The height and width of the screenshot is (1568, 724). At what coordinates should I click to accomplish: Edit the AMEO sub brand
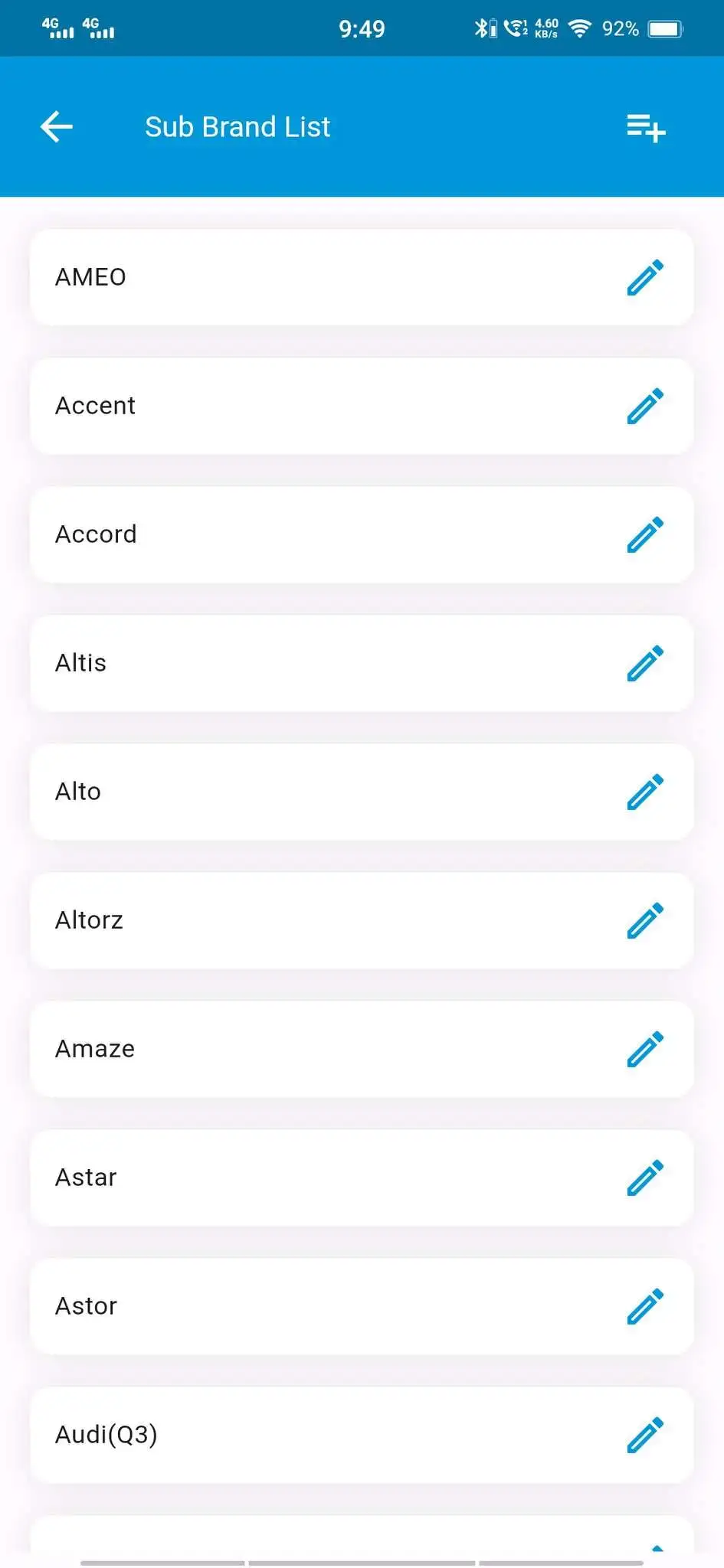coord(645,277)
